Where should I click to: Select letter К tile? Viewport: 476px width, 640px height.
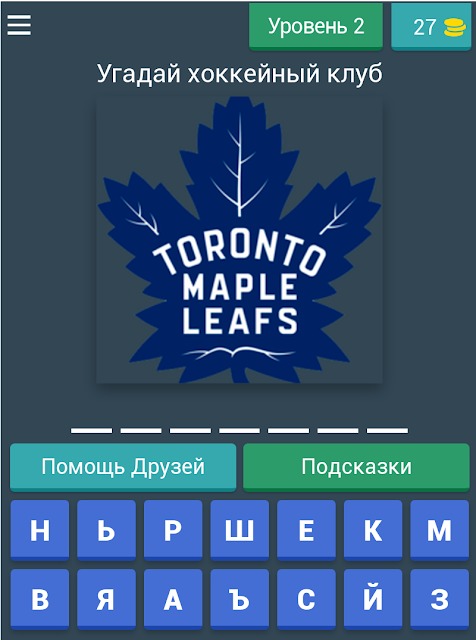[373, 530]
